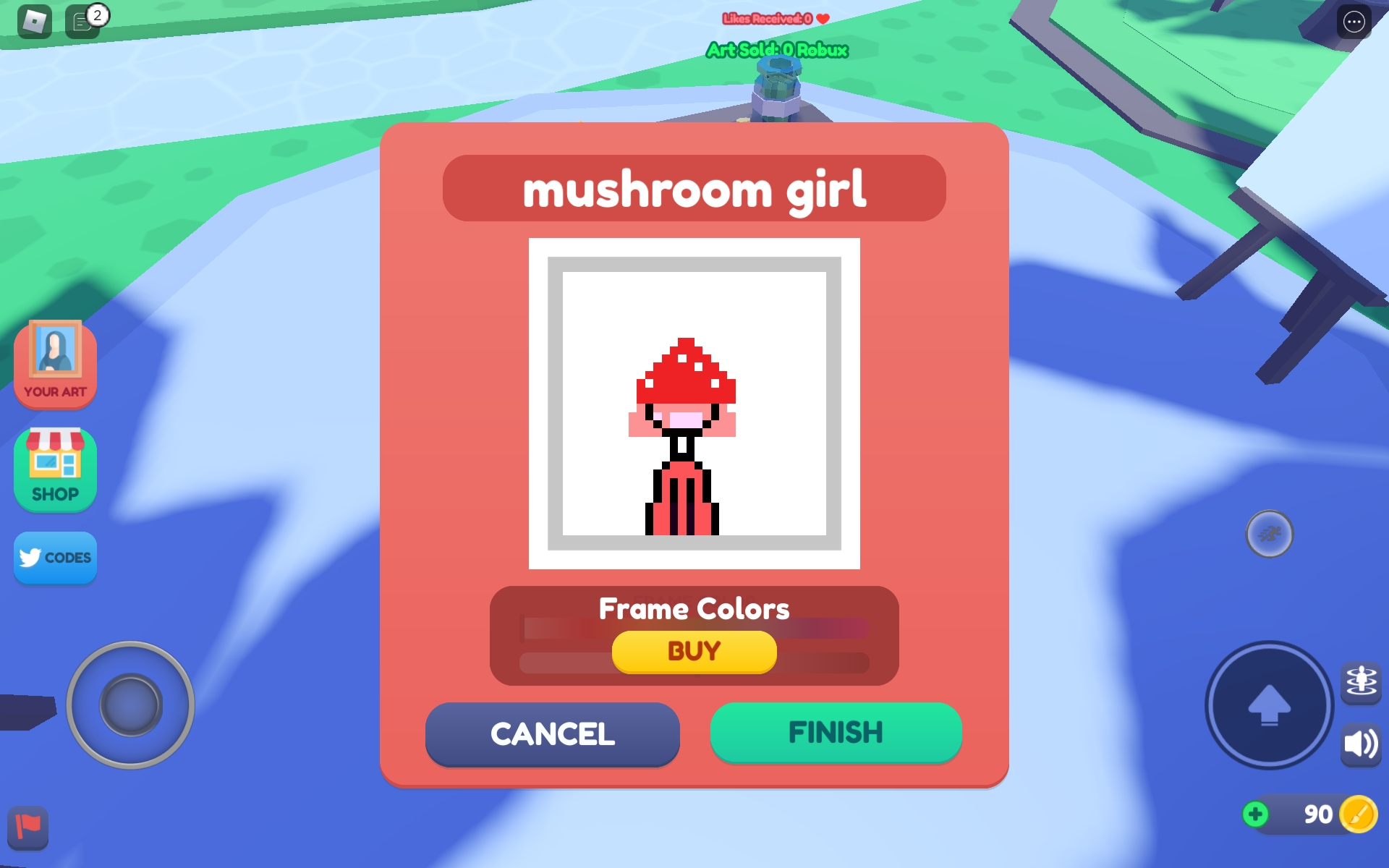Tap the character emote button
1389x868 pixels.
(1360, 681)
